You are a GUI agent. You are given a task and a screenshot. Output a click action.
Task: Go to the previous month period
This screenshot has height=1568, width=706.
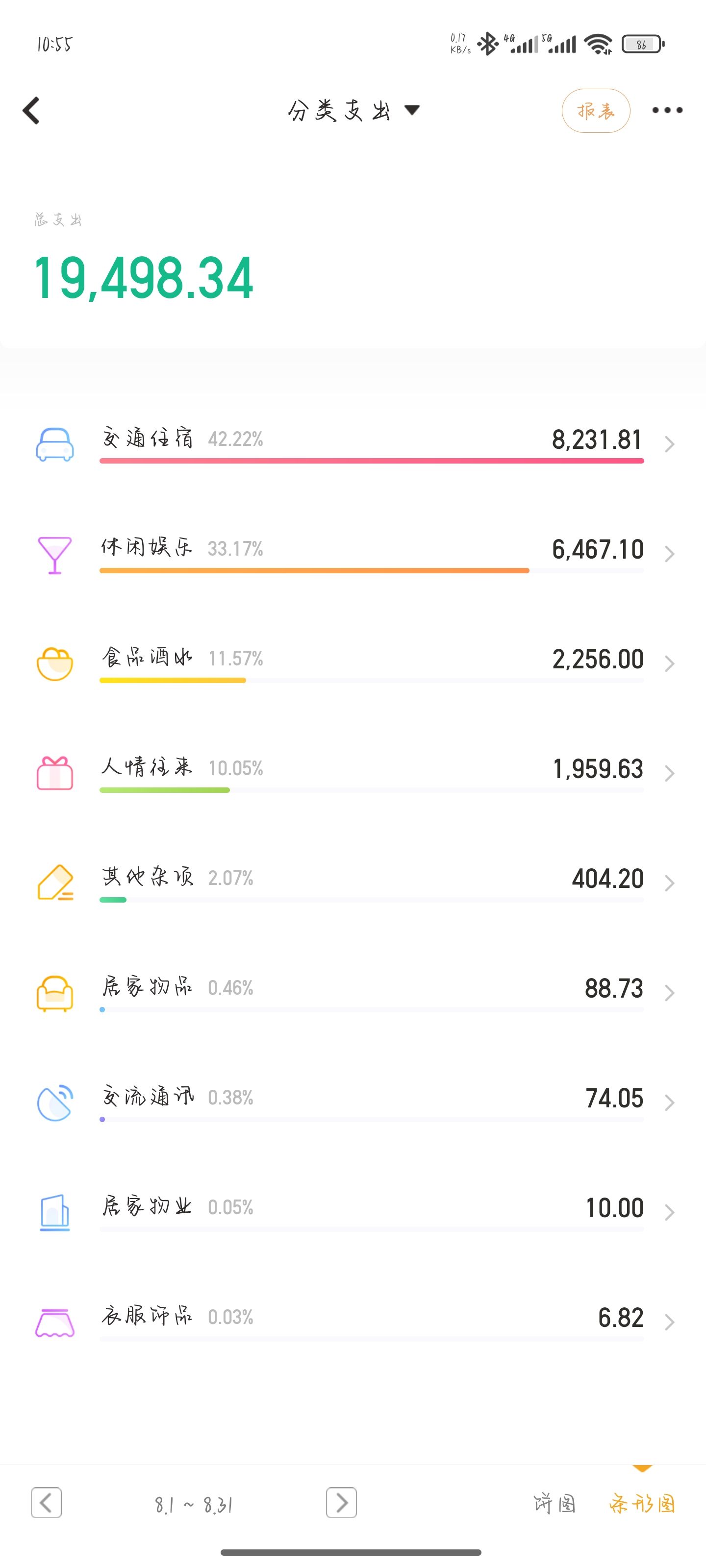click(46, 1503)
